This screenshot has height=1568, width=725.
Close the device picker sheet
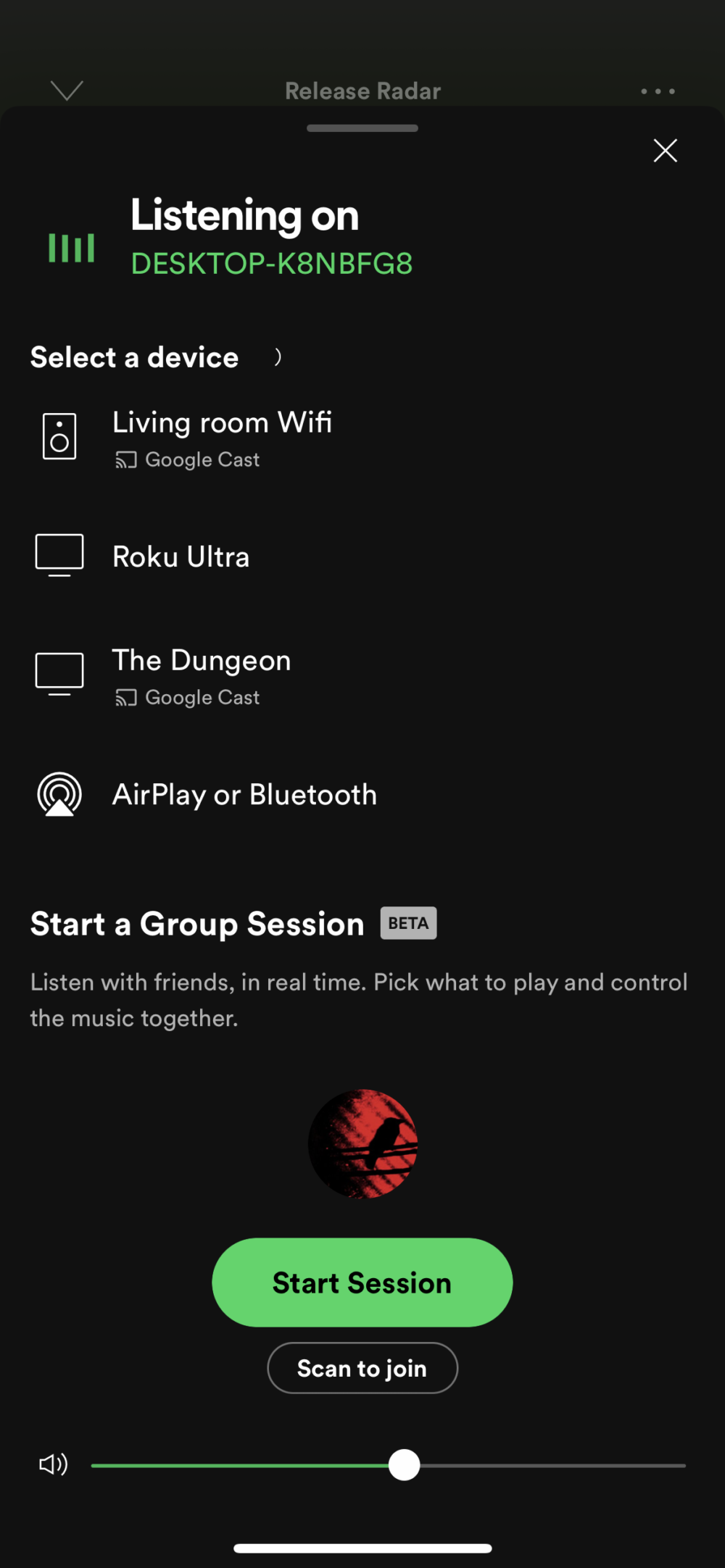pyautogui.click(x=665, y=151)
